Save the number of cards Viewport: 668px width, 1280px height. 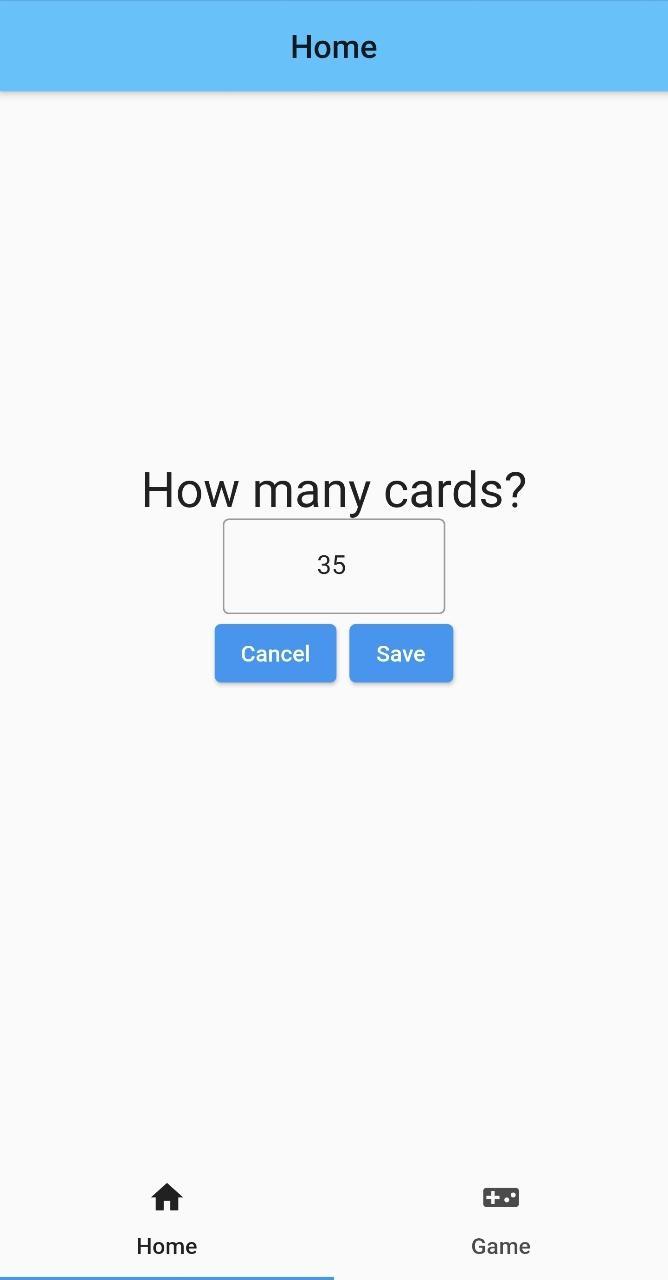(x=401, y=654)
